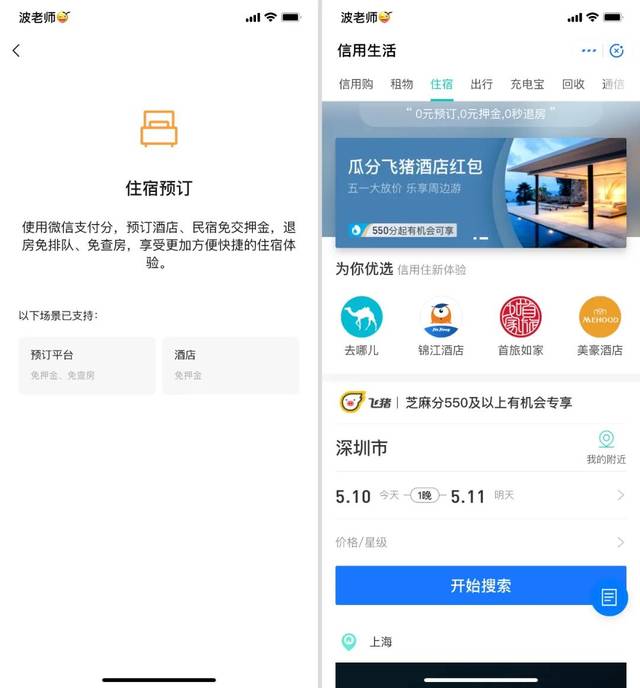
Task: Open the three-dot more menu
Action: (x=588, y=51)
